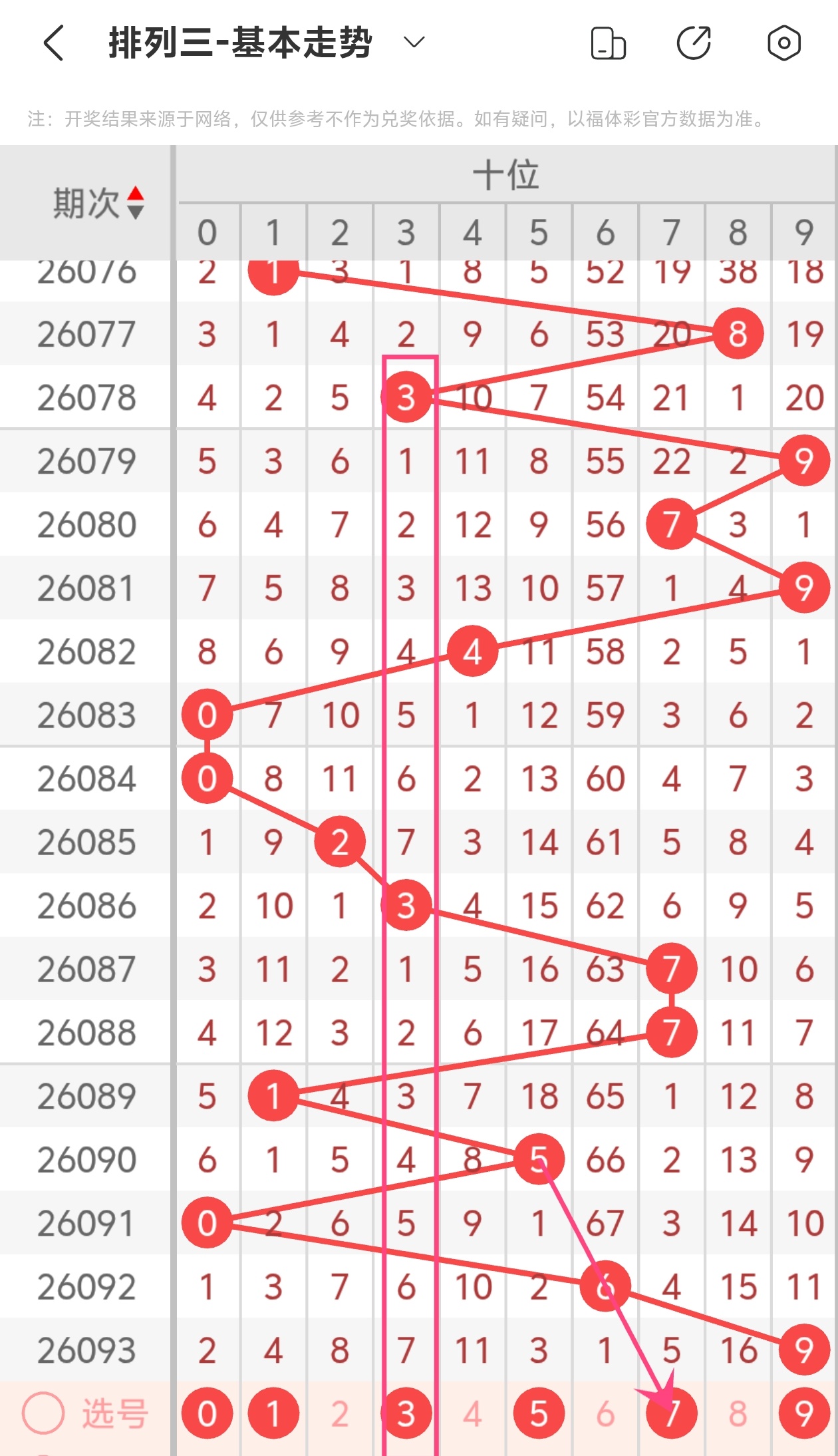
Task: Deselect number 1 in the 选号 row
Action: [x=273, y=1413]
